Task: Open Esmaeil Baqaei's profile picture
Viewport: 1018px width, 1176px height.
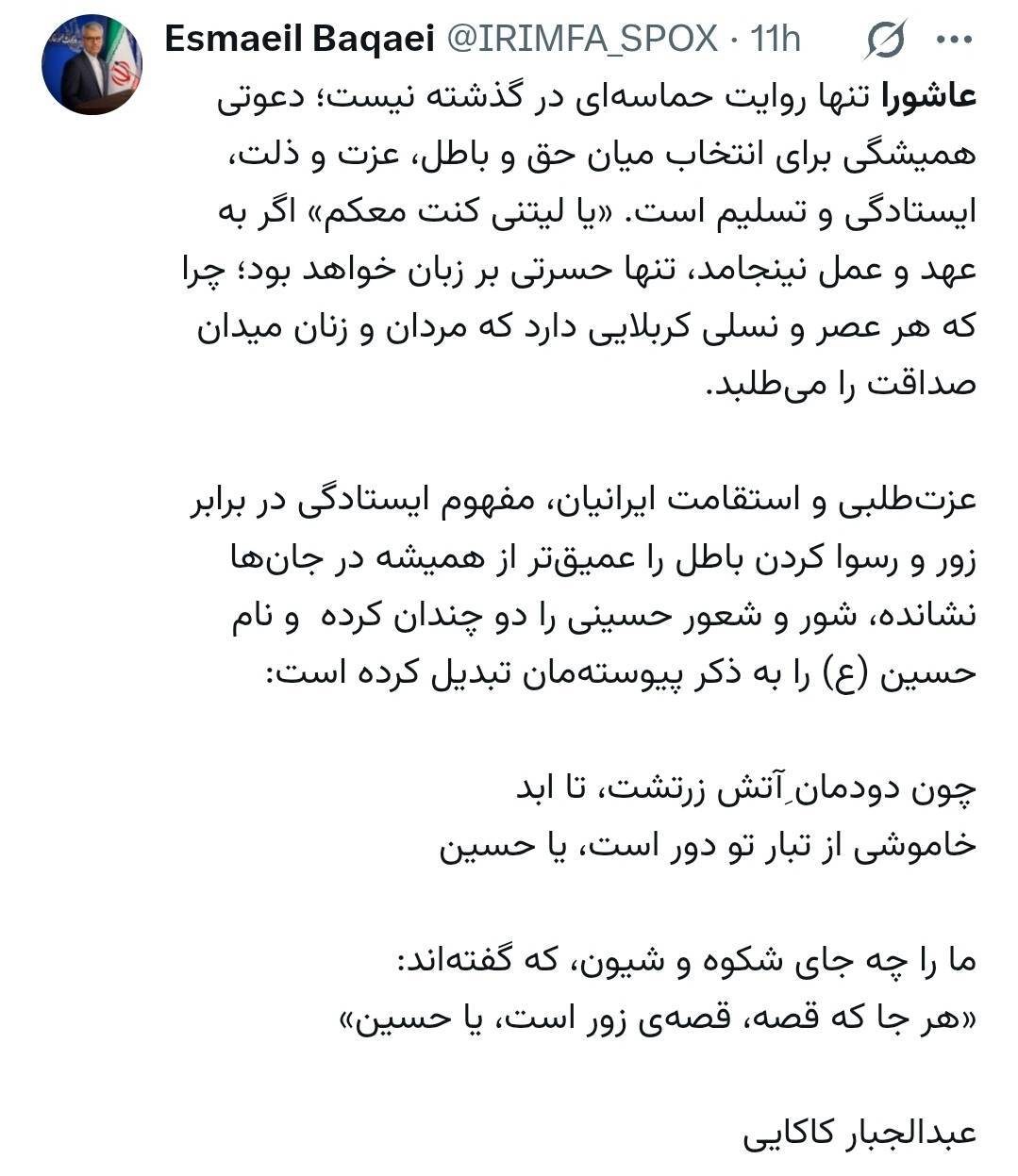Action: tap(92, 65)
